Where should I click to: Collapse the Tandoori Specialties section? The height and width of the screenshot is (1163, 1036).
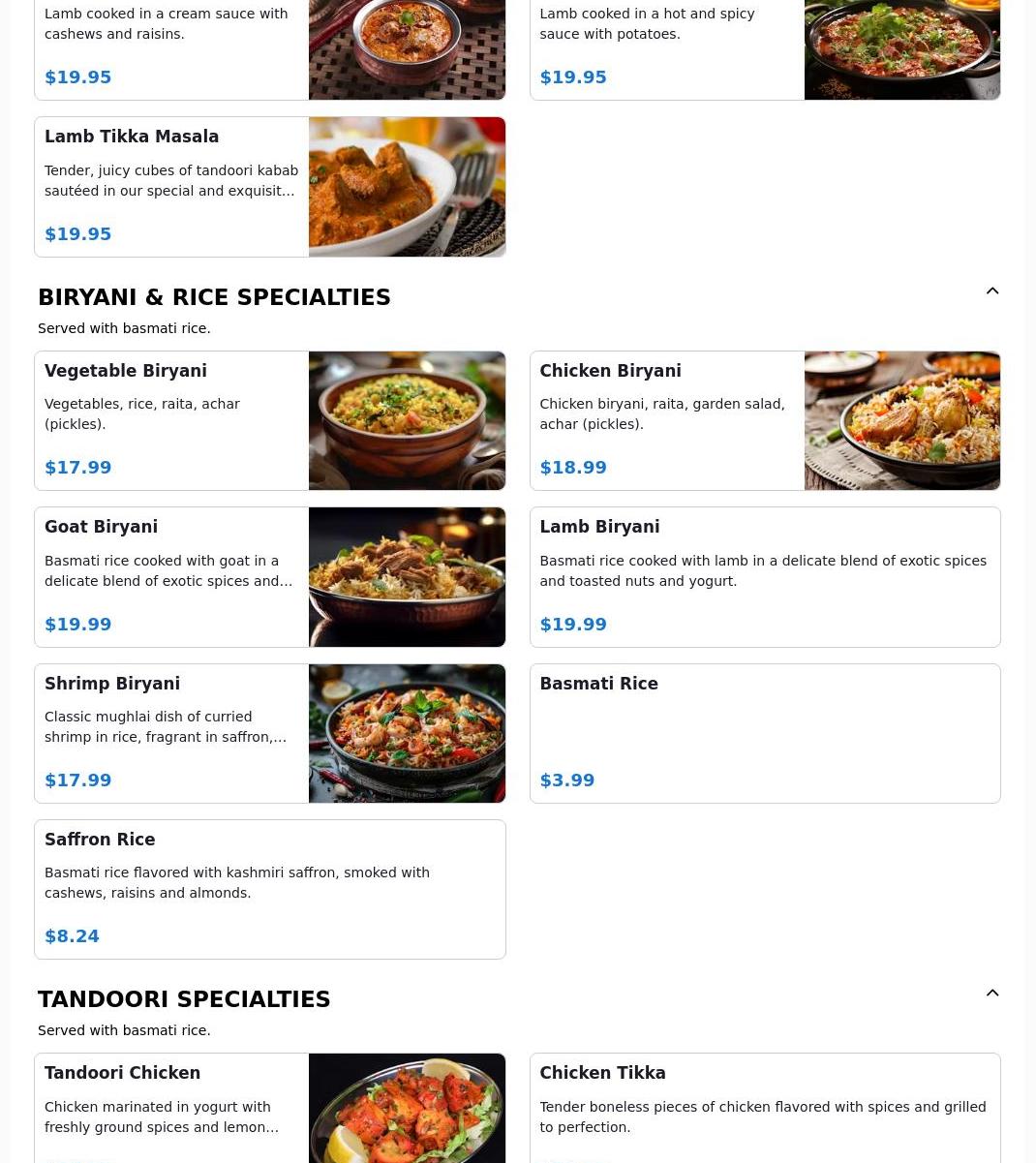[992, 994]
